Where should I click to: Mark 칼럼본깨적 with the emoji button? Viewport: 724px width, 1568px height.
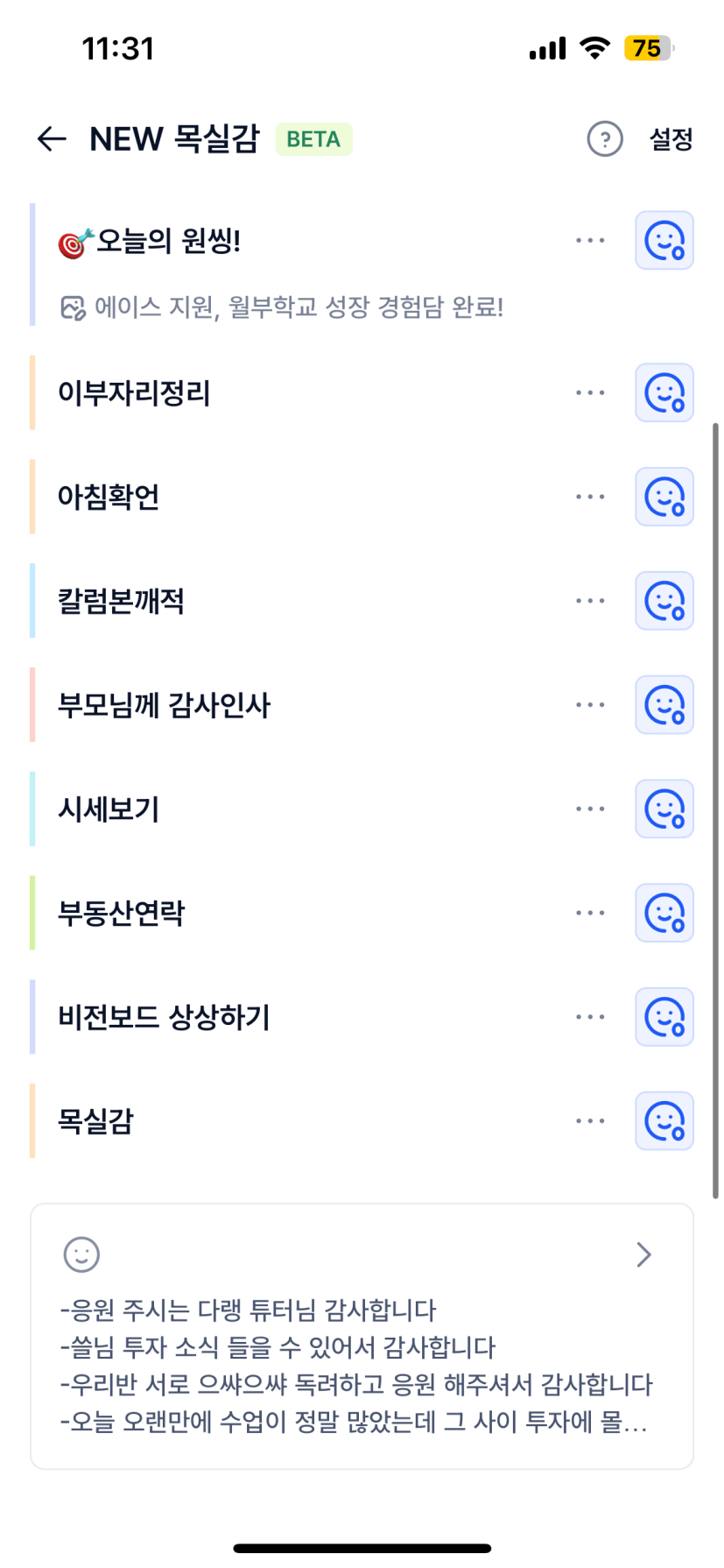coord(664,601)
